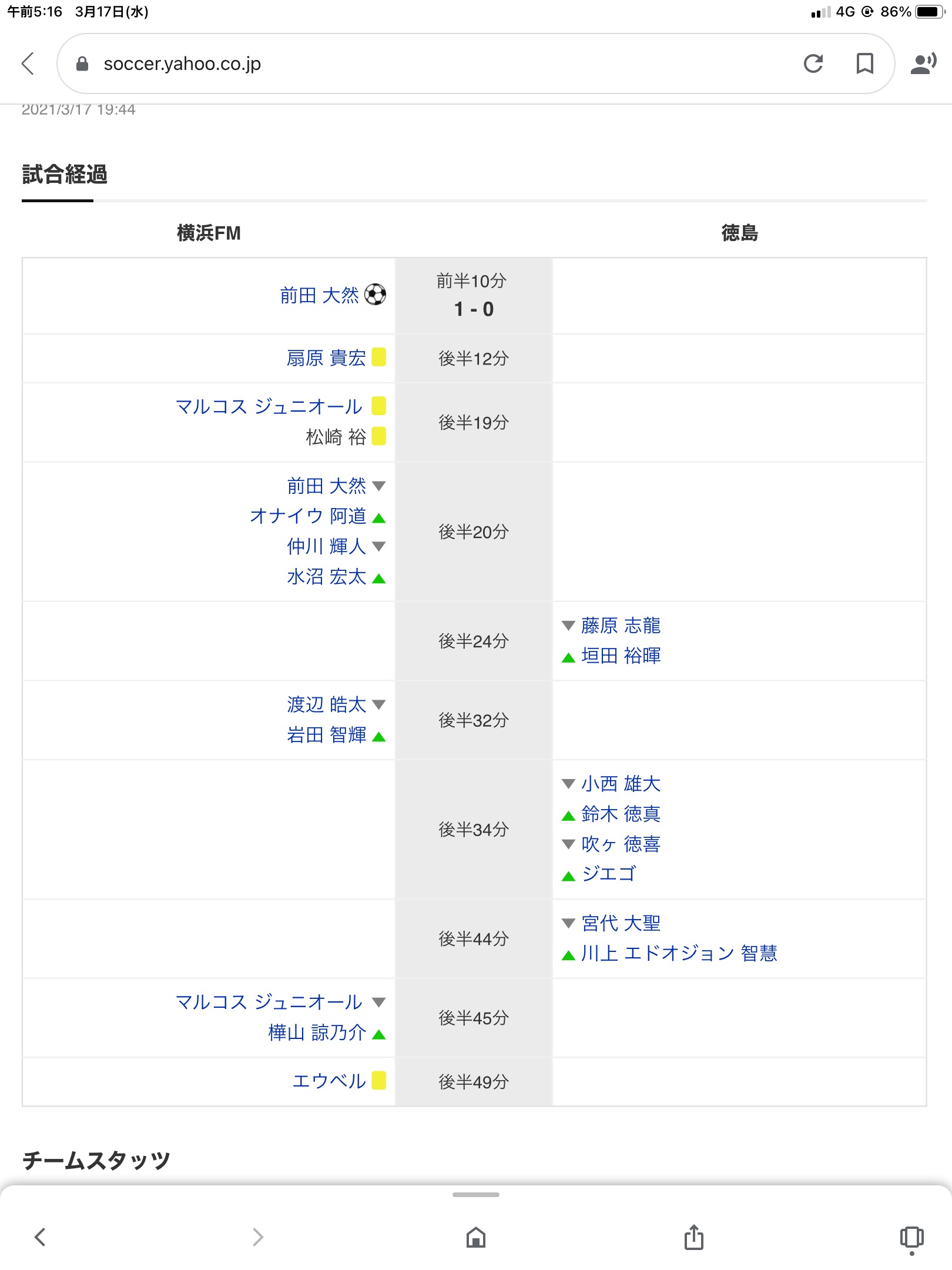Viewport: 952px width, 1270px height.
Task: View 鈴木 徳真 player profile
Action: (621, 814)
